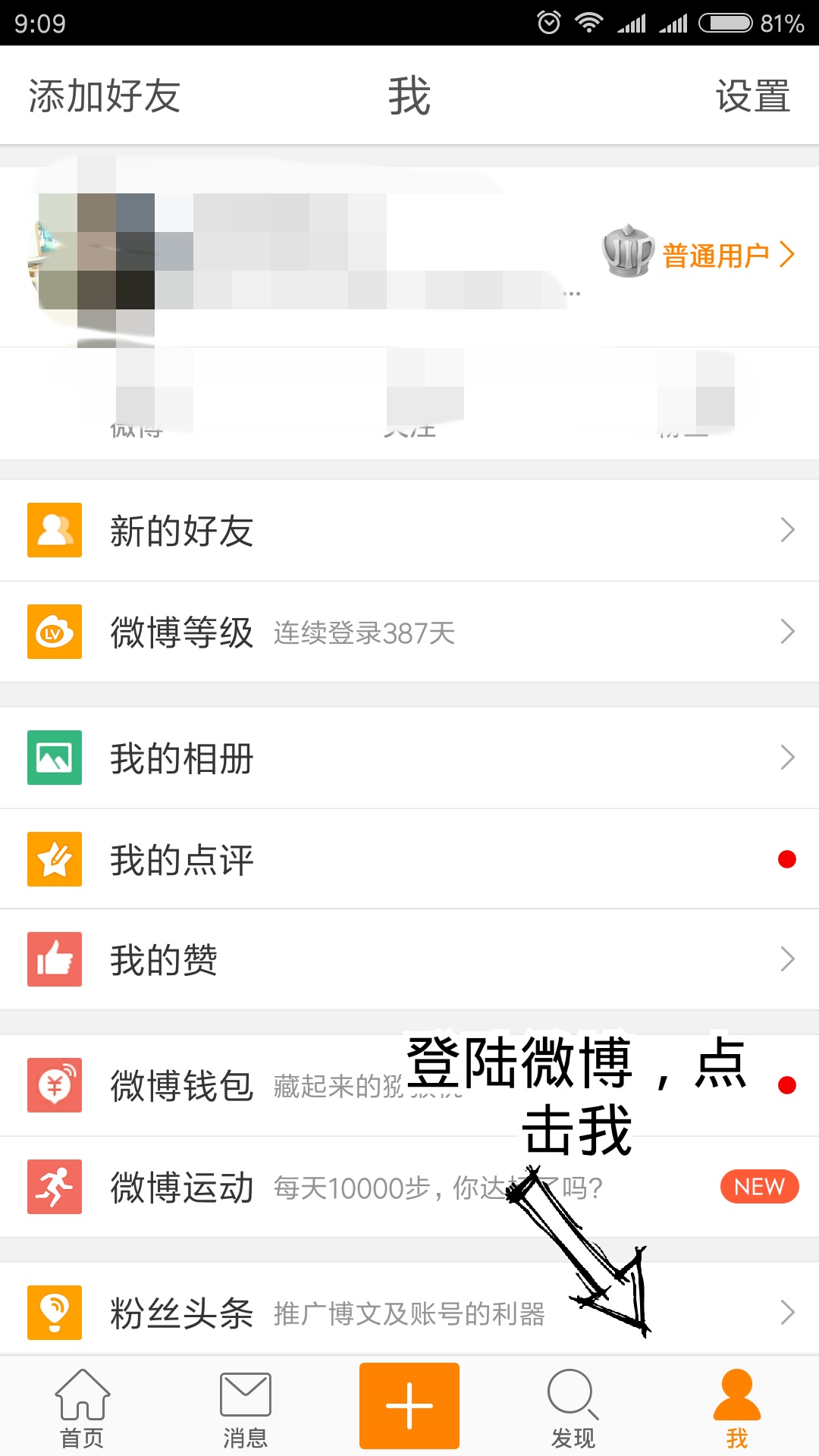
Task: Tap 添加好友 to add friends
Action: 104,96
